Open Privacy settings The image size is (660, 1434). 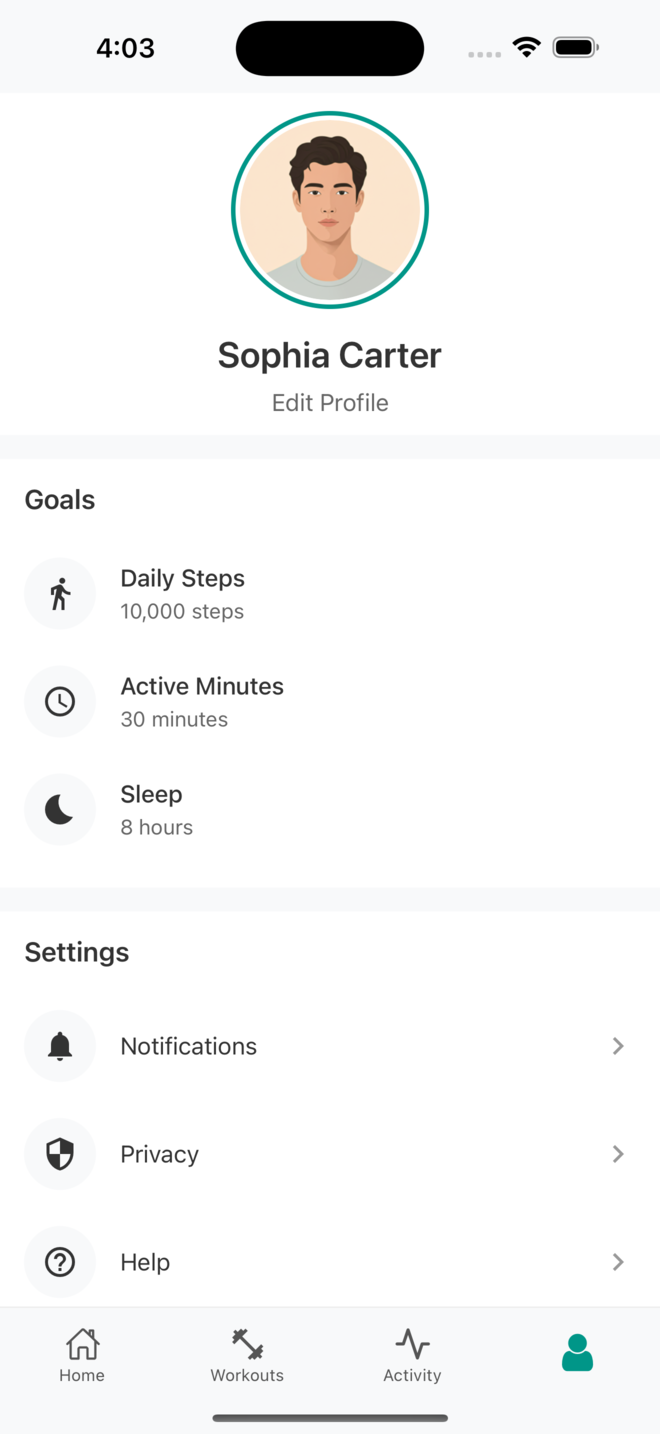click(329, 1154)
